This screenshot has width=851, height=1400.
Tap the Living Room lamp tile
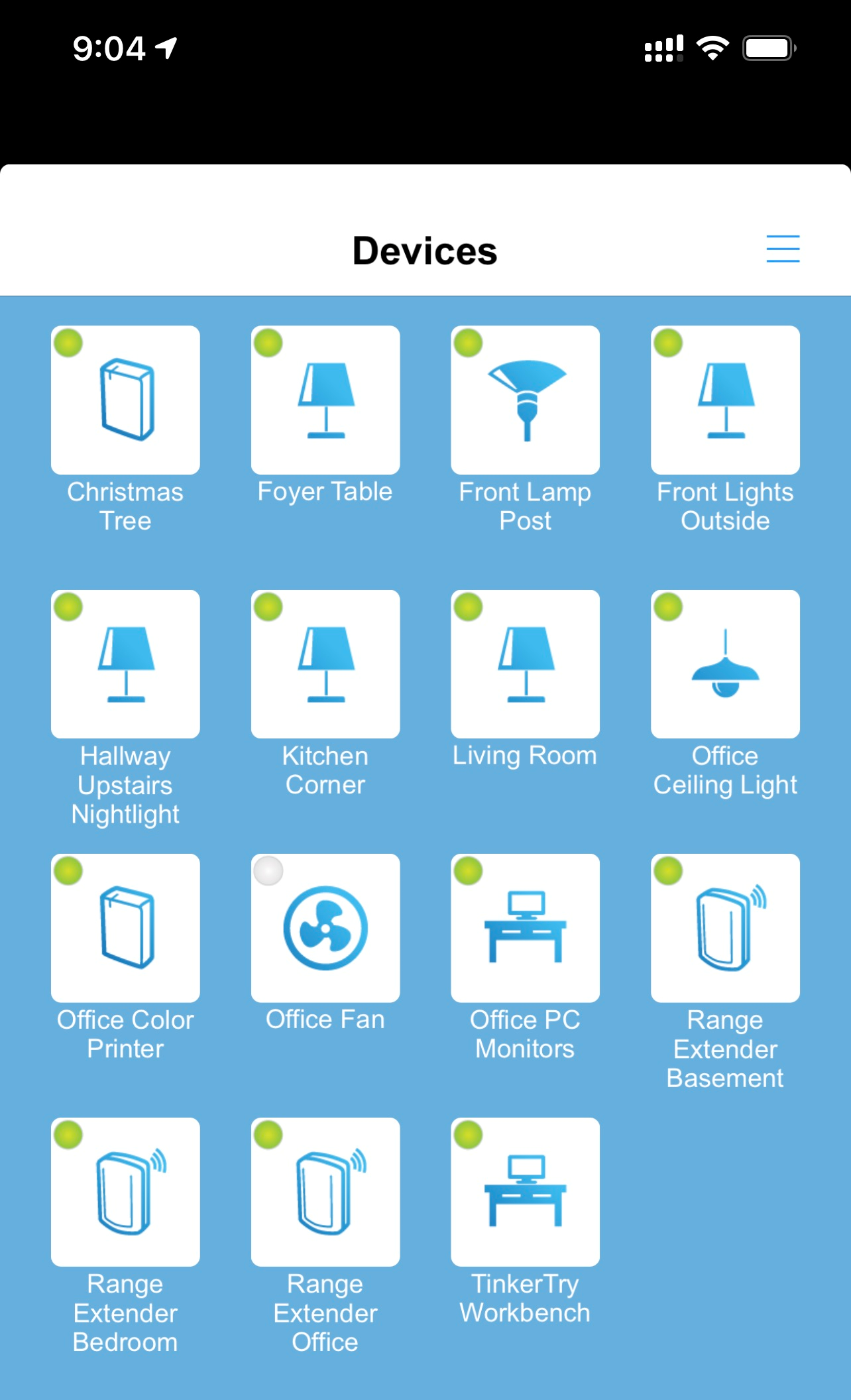click(x=526, y=664)
